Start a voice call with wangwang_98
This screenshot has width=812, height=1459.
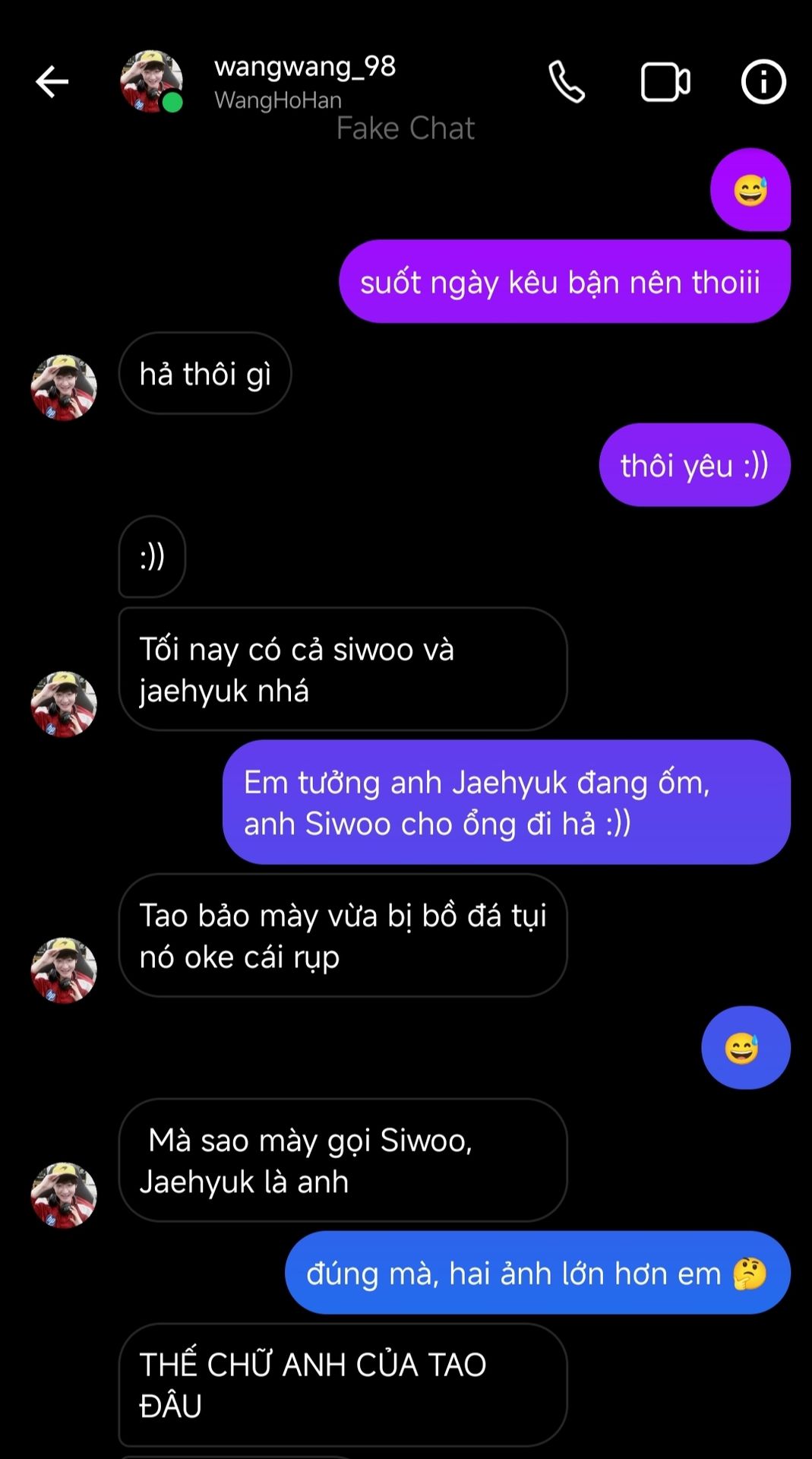[567, 82]
